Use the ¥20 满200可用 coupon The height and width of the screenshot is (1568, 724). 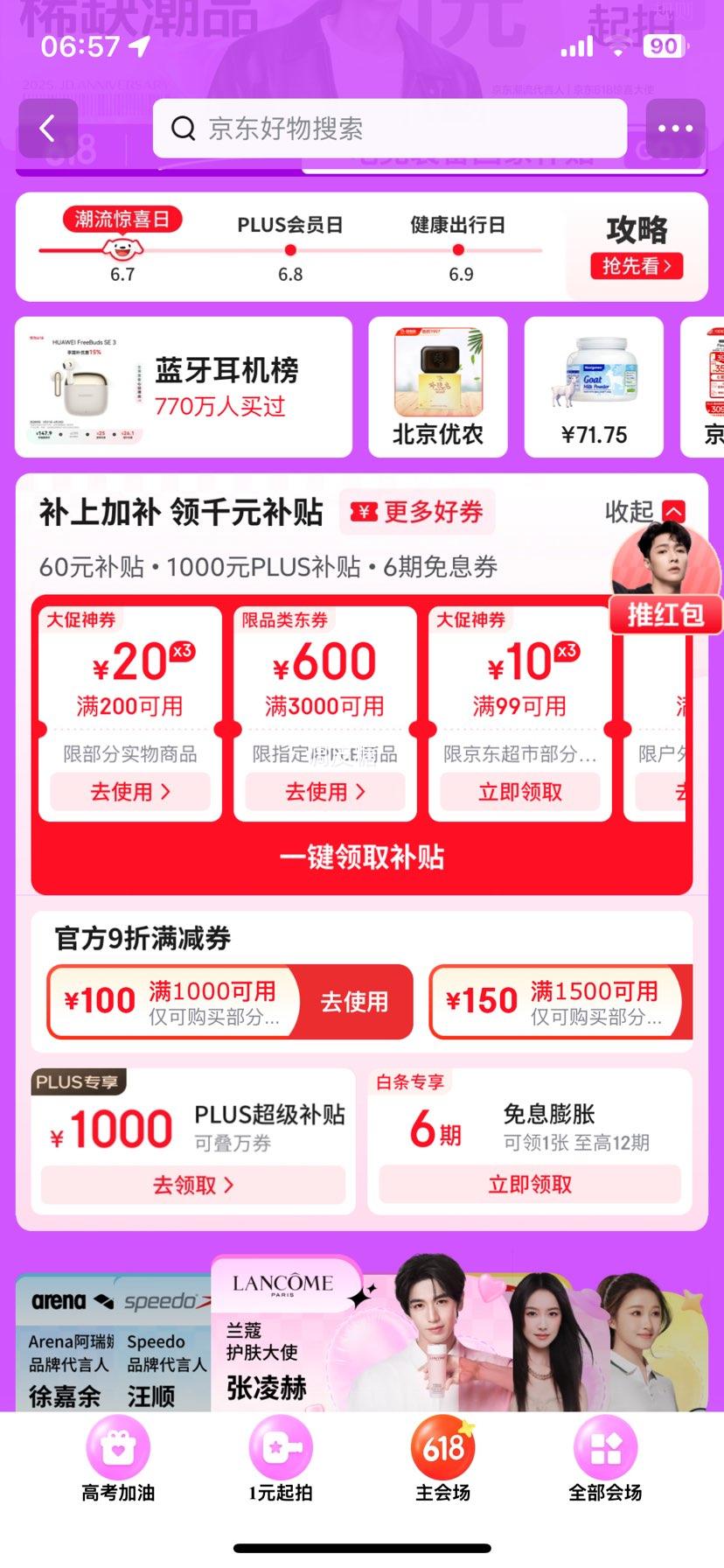click(130, 792)
